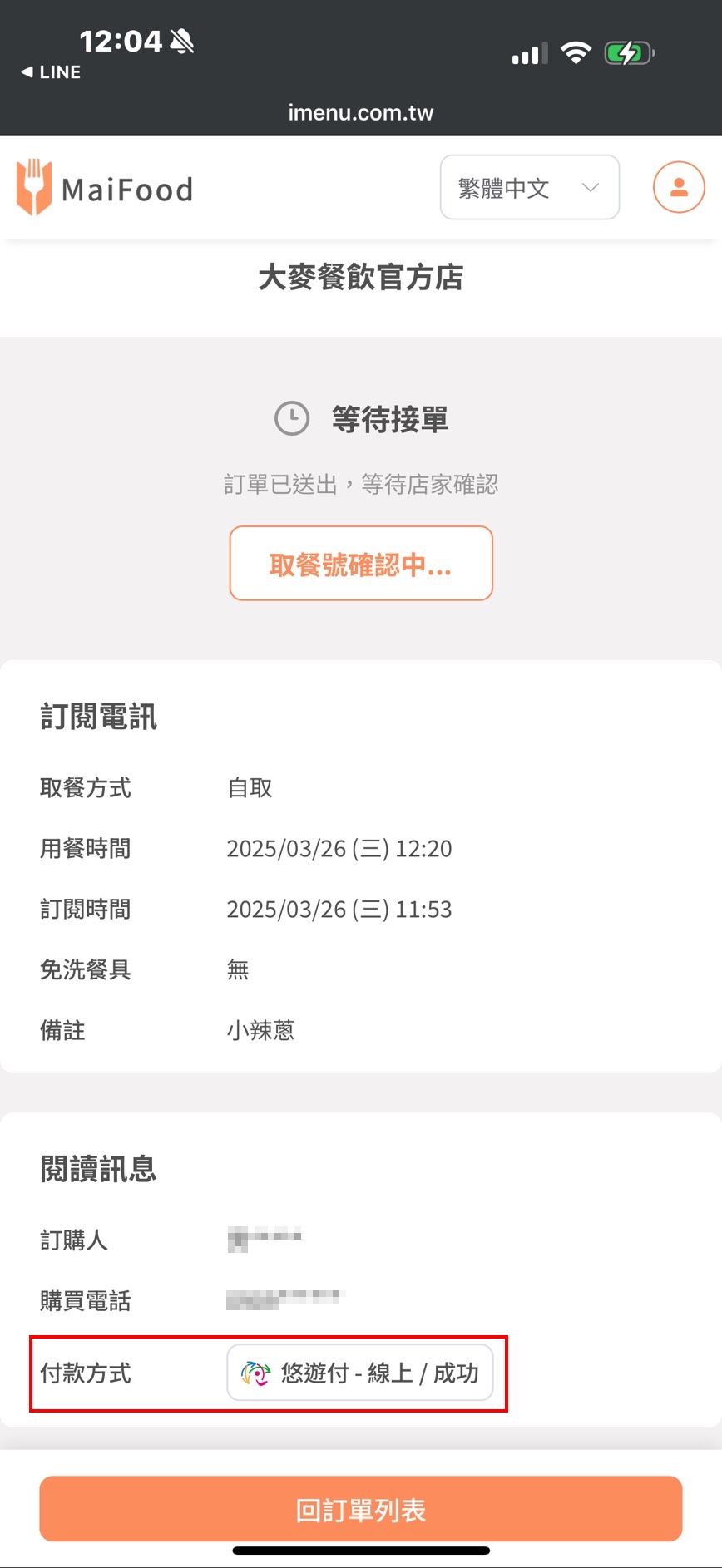Tap the MaiFood logo to go home
The image size is (722, 1568).
105,189
